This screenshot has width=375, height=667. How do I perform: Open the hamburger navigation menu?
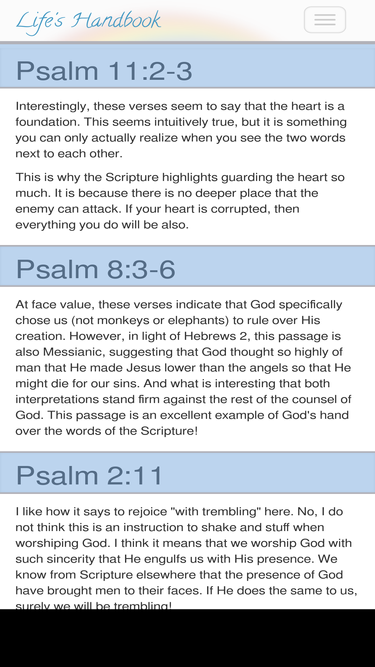click(x=325, y=20)
